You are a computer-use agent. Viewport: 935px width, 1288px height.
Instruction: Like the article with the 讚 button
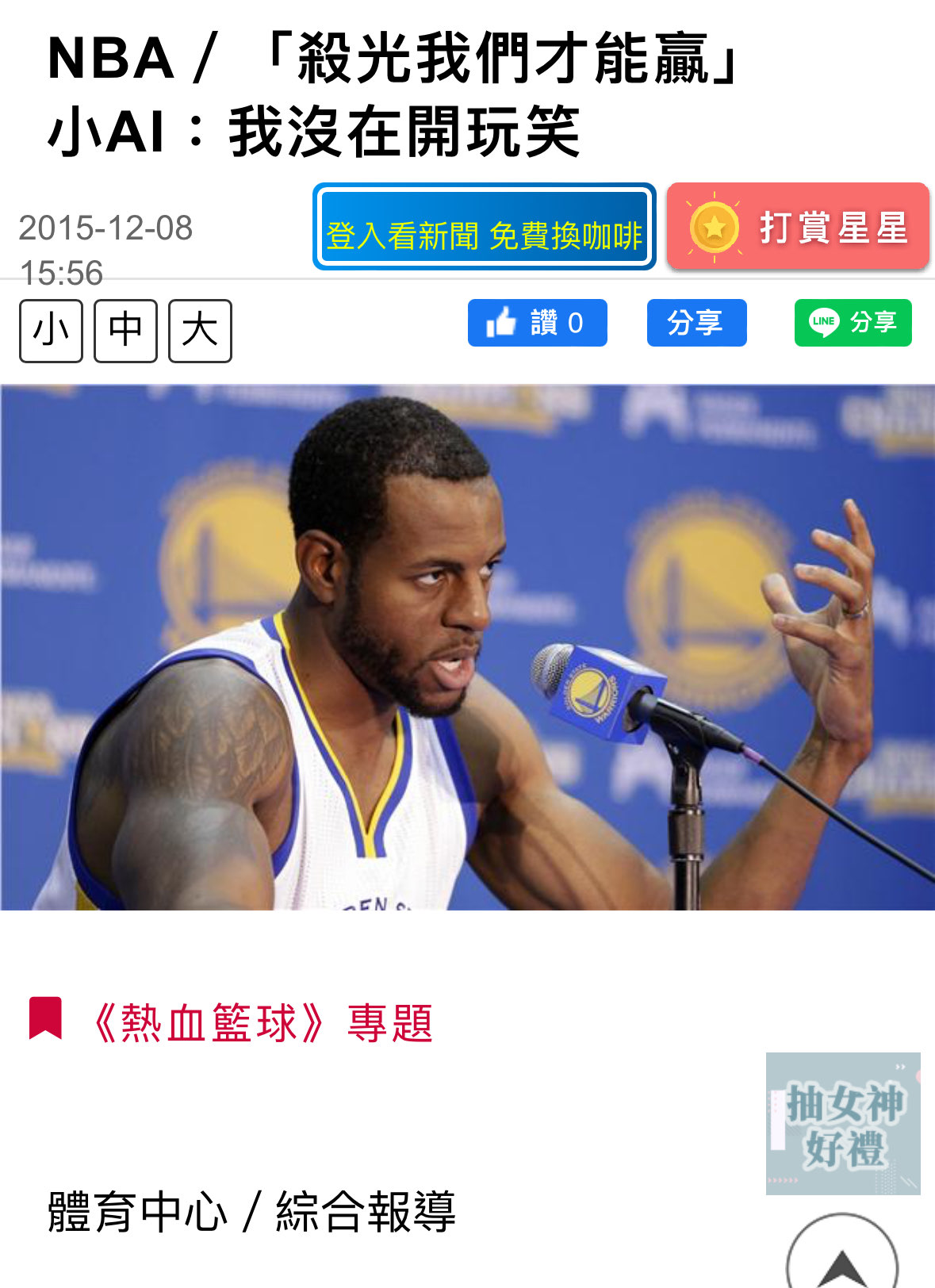(x=537, y=323)
